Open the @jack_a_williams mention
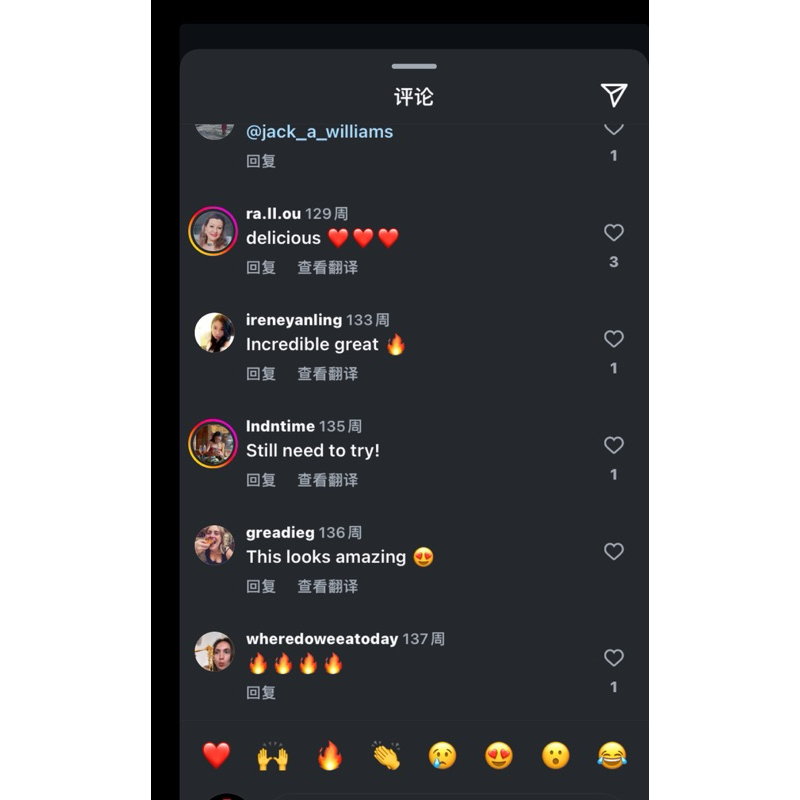 point(319,132)
